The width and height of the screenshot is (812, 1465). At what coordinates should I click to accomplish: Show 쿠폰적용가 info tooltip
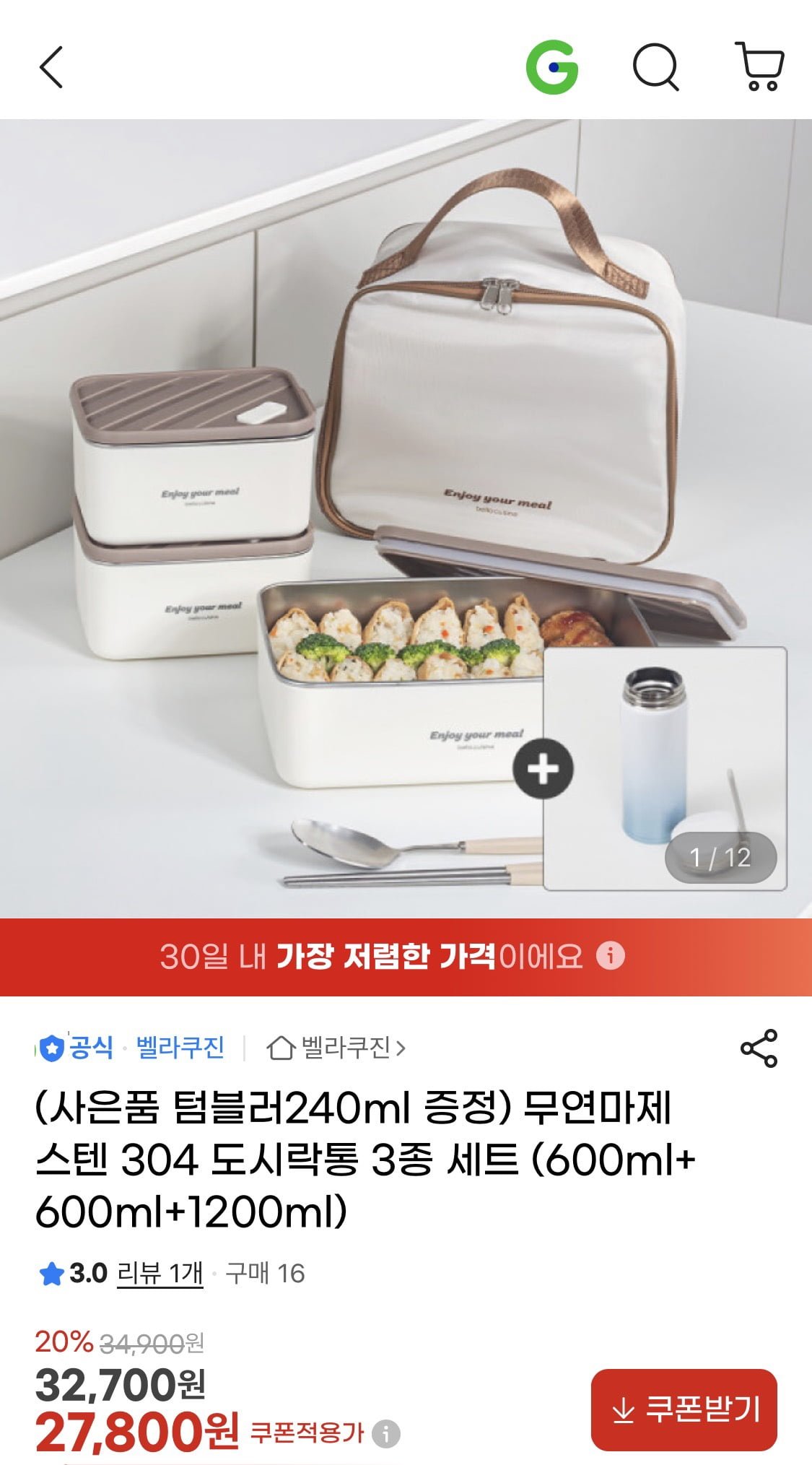[x=386, y=1434]
